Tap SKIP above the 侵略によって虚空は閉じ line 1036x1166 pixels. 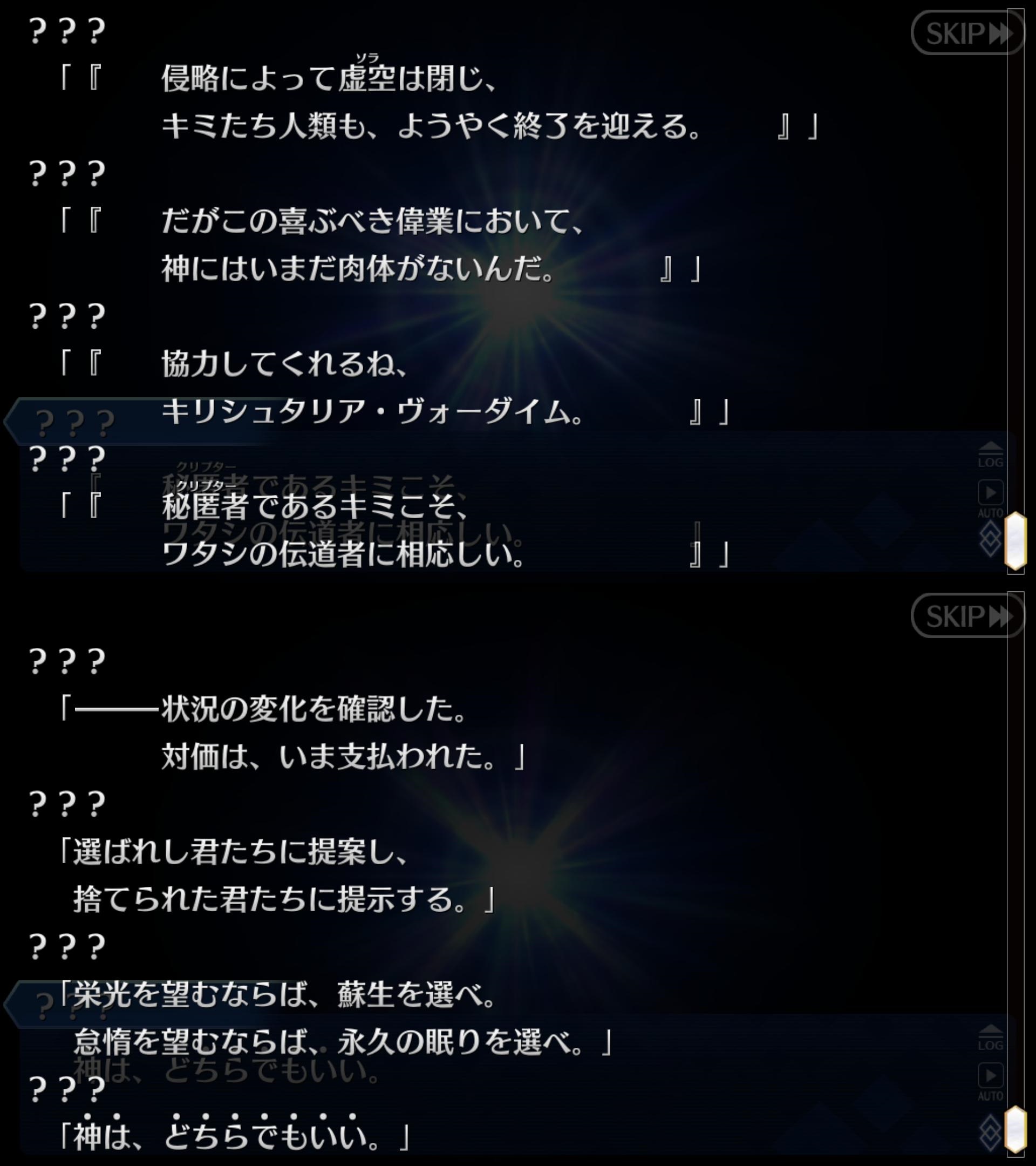967,33
